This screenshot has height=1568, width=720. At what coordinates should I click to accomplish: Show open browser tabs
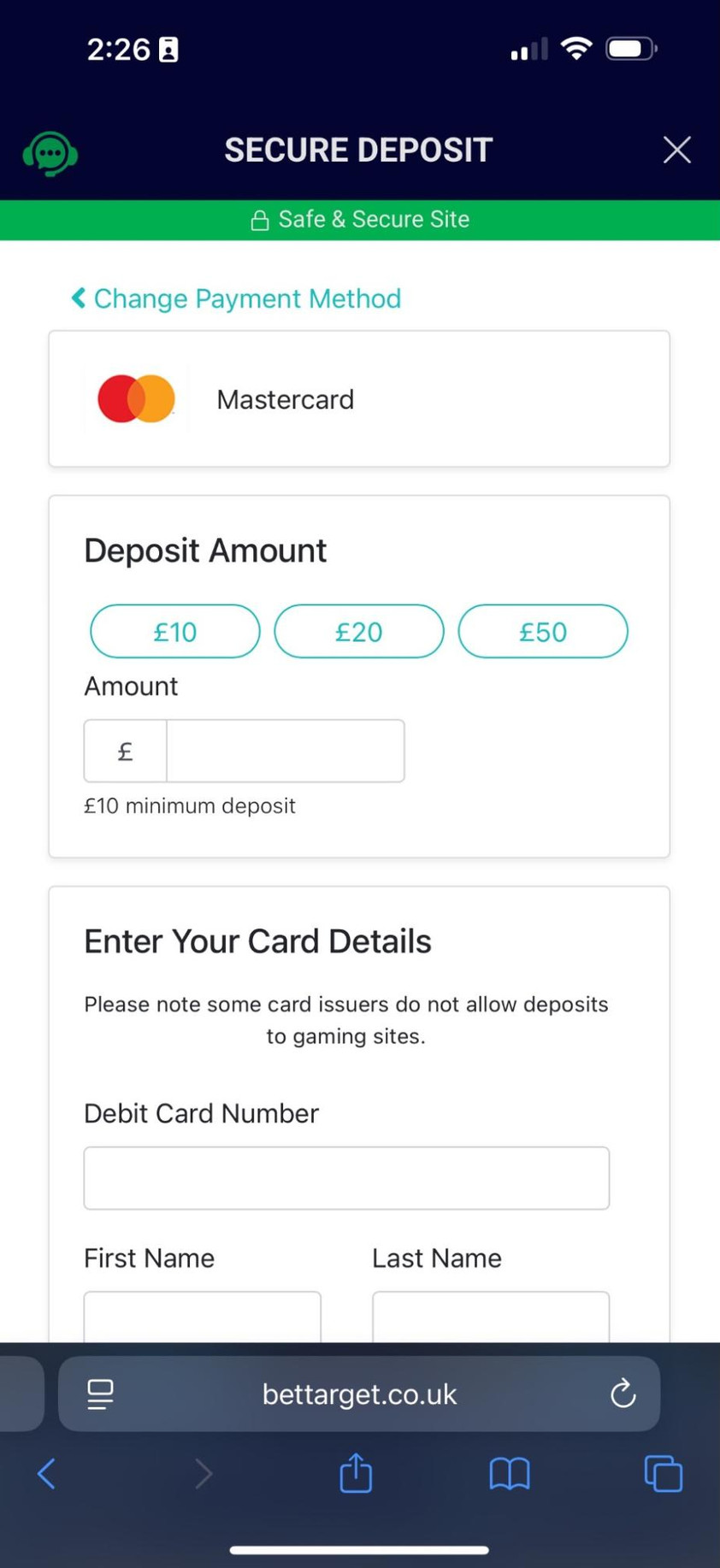point(663,1473)
